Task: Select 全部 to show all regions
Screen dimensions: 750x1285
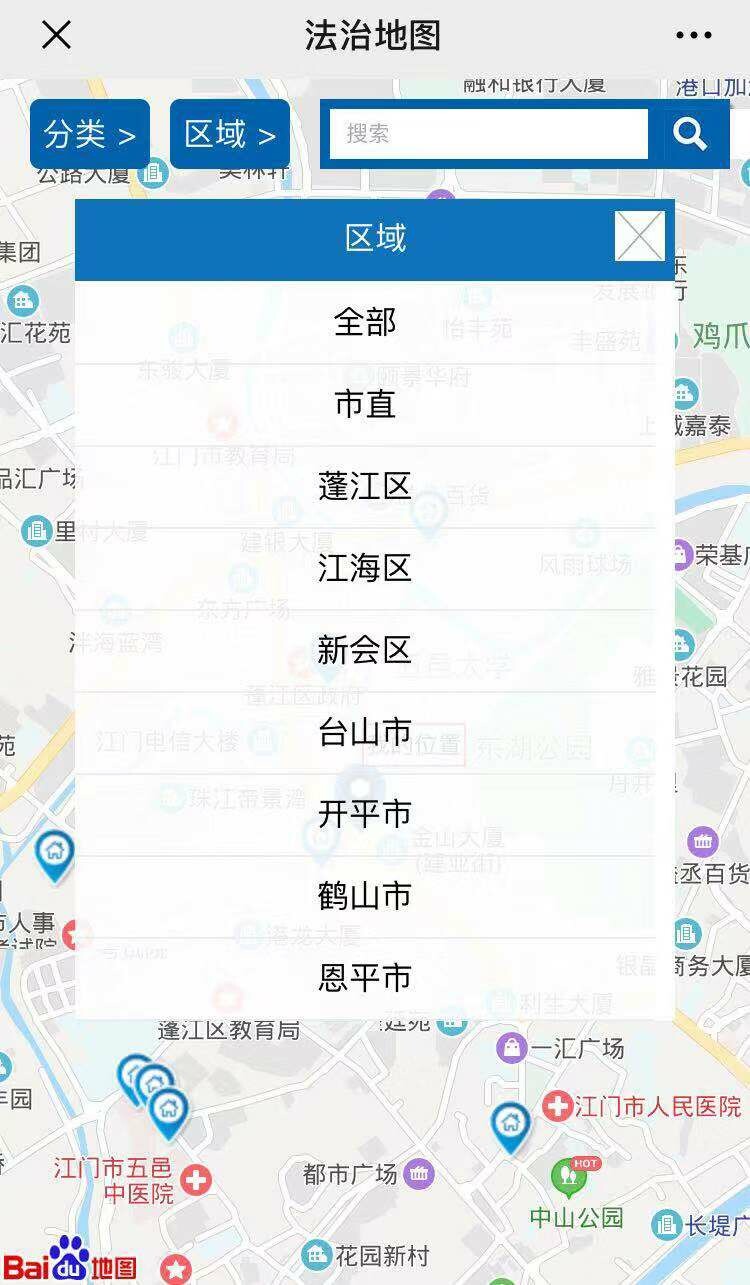Action: click(x=365, y=322)
